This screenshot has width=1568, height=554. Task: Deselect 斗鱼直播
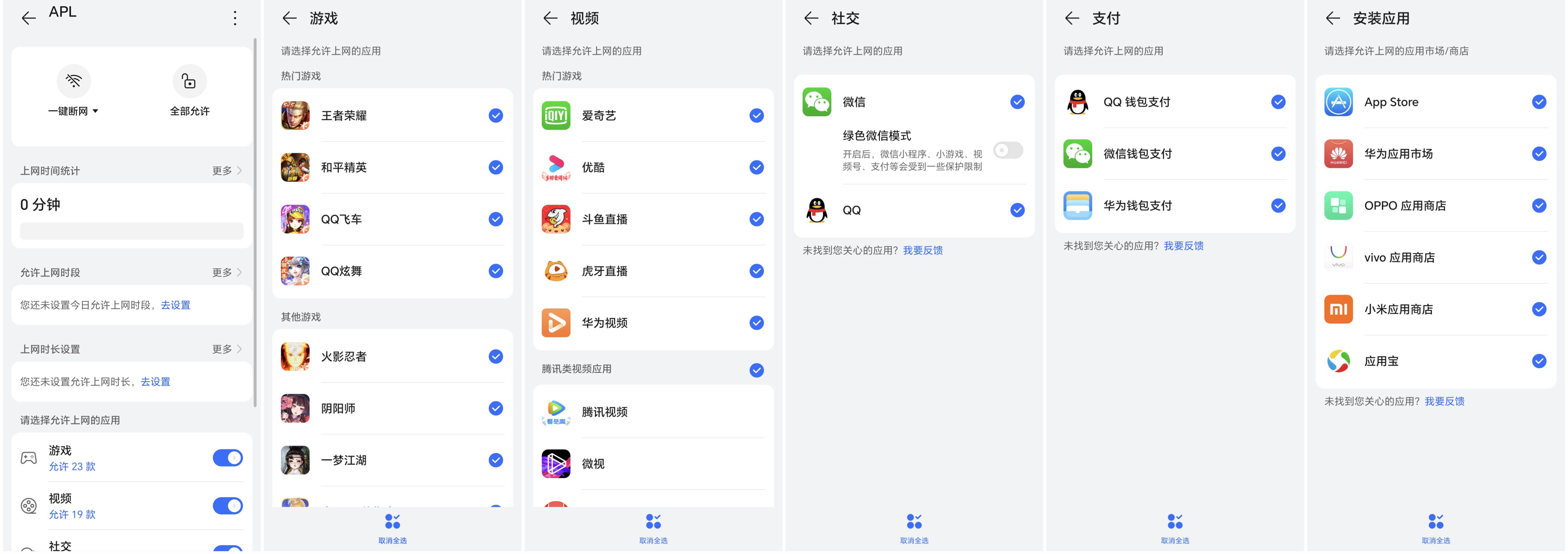click(756, 219)
